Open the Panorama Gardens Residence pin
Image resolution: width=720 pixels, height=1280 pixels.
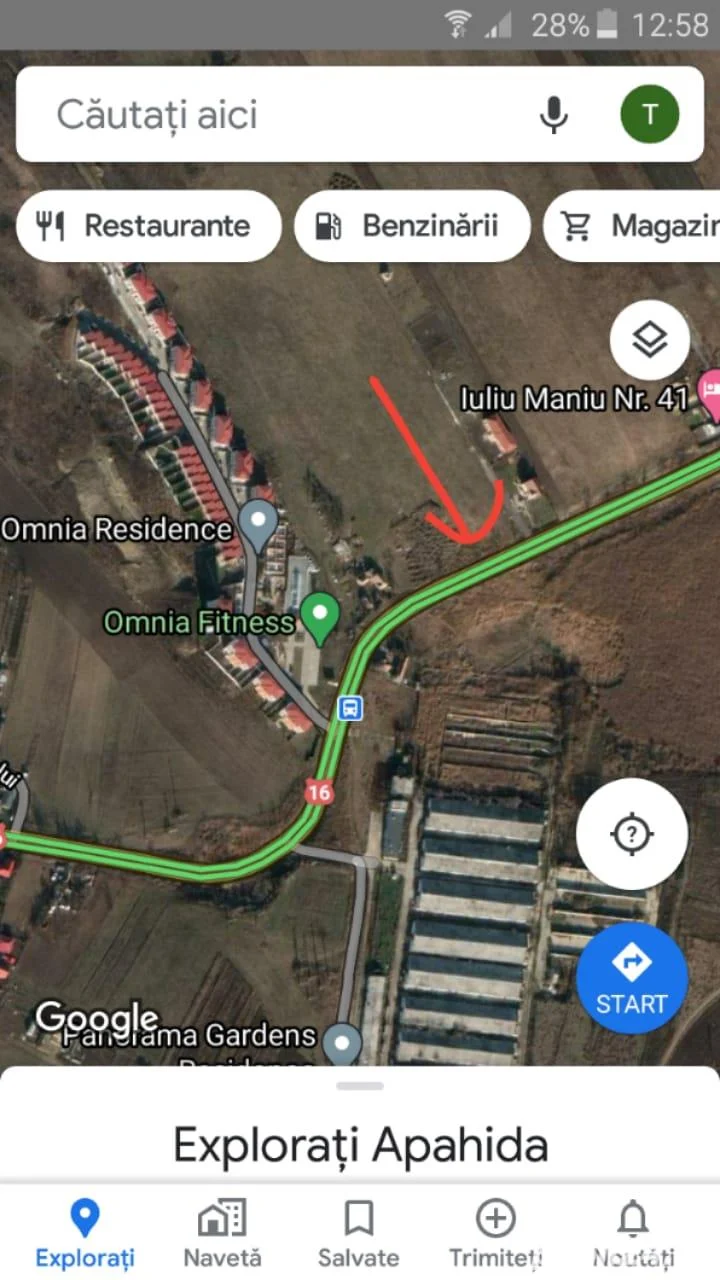pos(343,1043)
